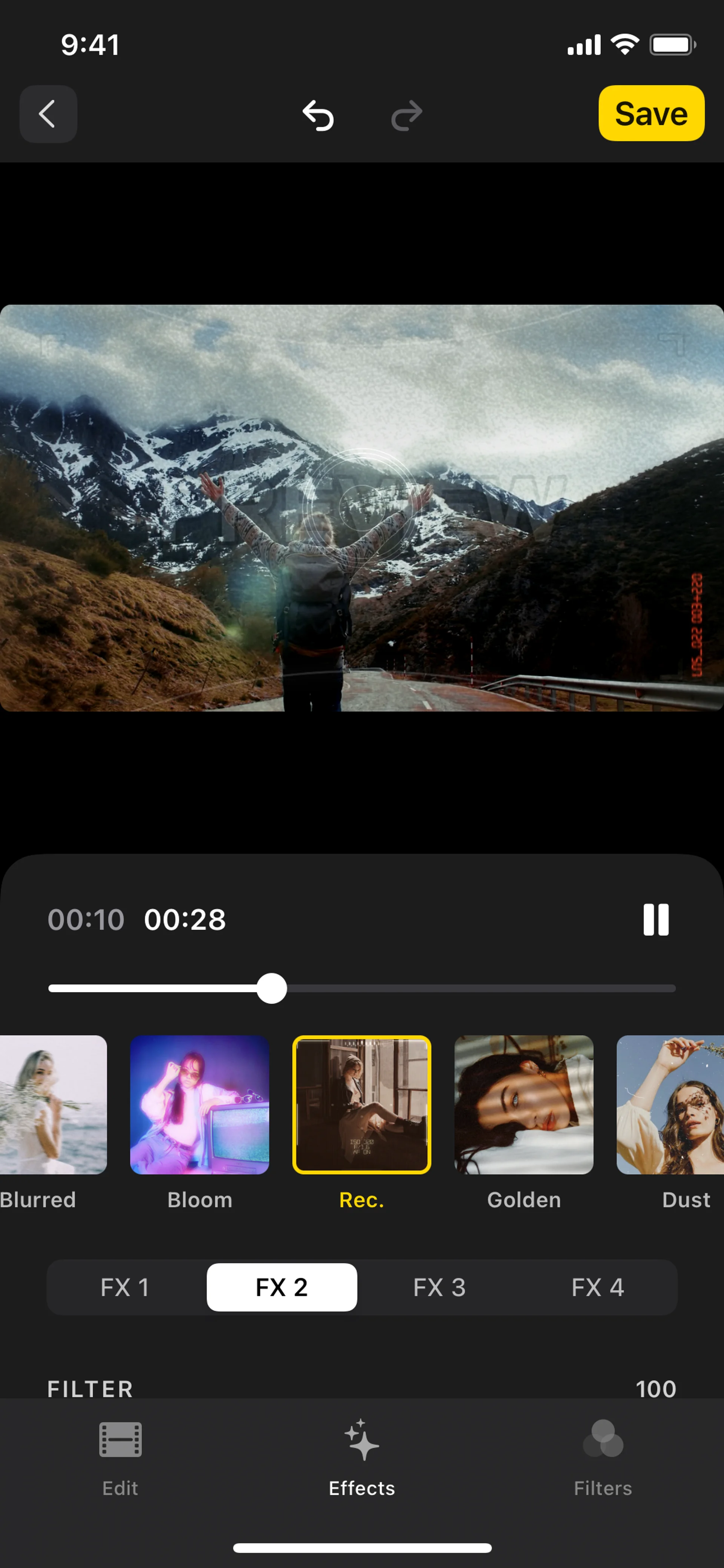Select the FX 2 segment
Screen dimensions: 724x1568
[x=282, y=1287]
